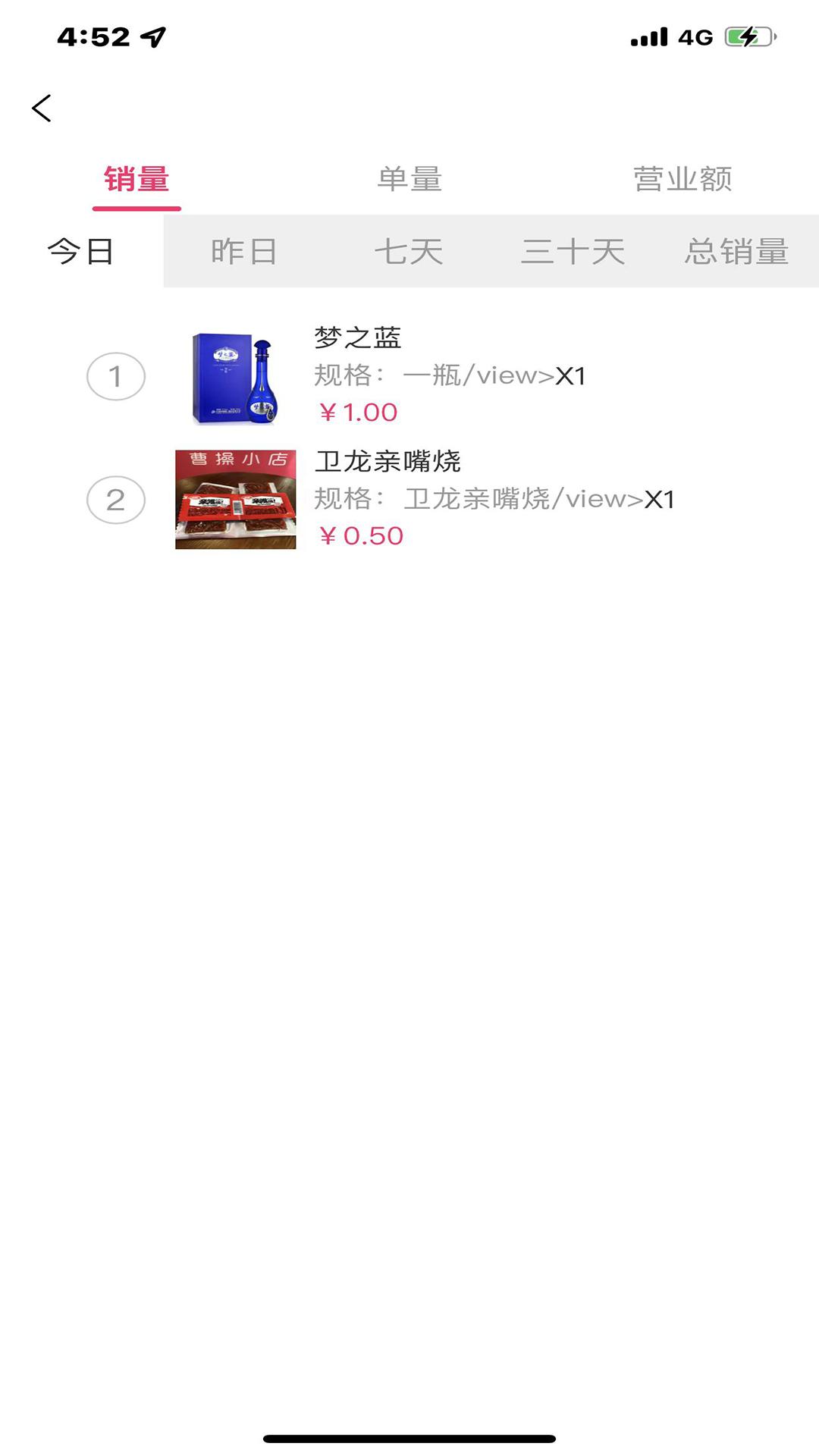
Task: Switch to the 营业额 tab
Action: 682,180
